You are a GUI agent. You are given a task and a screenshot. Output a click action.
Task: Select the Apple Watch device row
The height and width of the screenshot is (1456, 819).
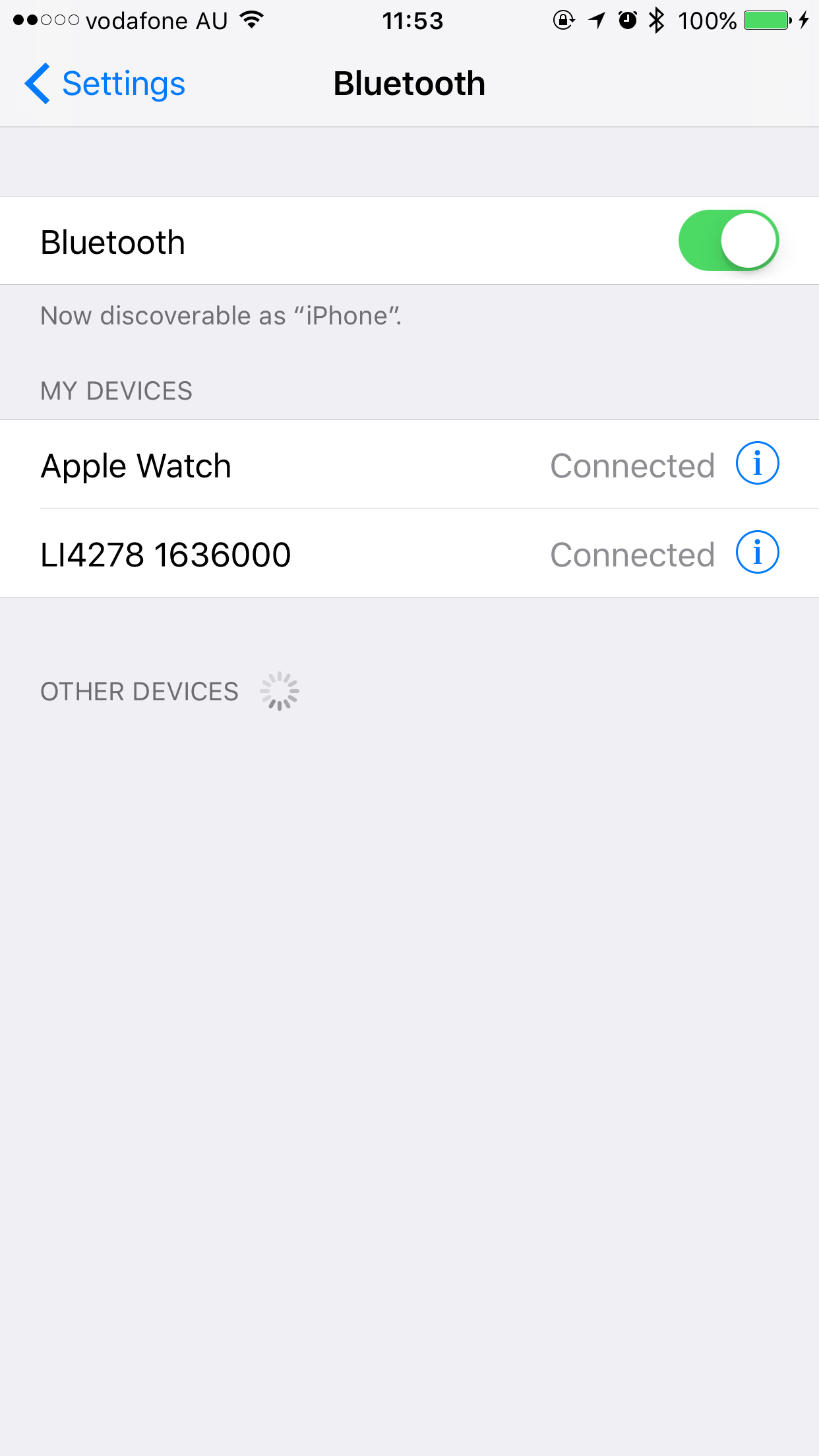(297, 465)
